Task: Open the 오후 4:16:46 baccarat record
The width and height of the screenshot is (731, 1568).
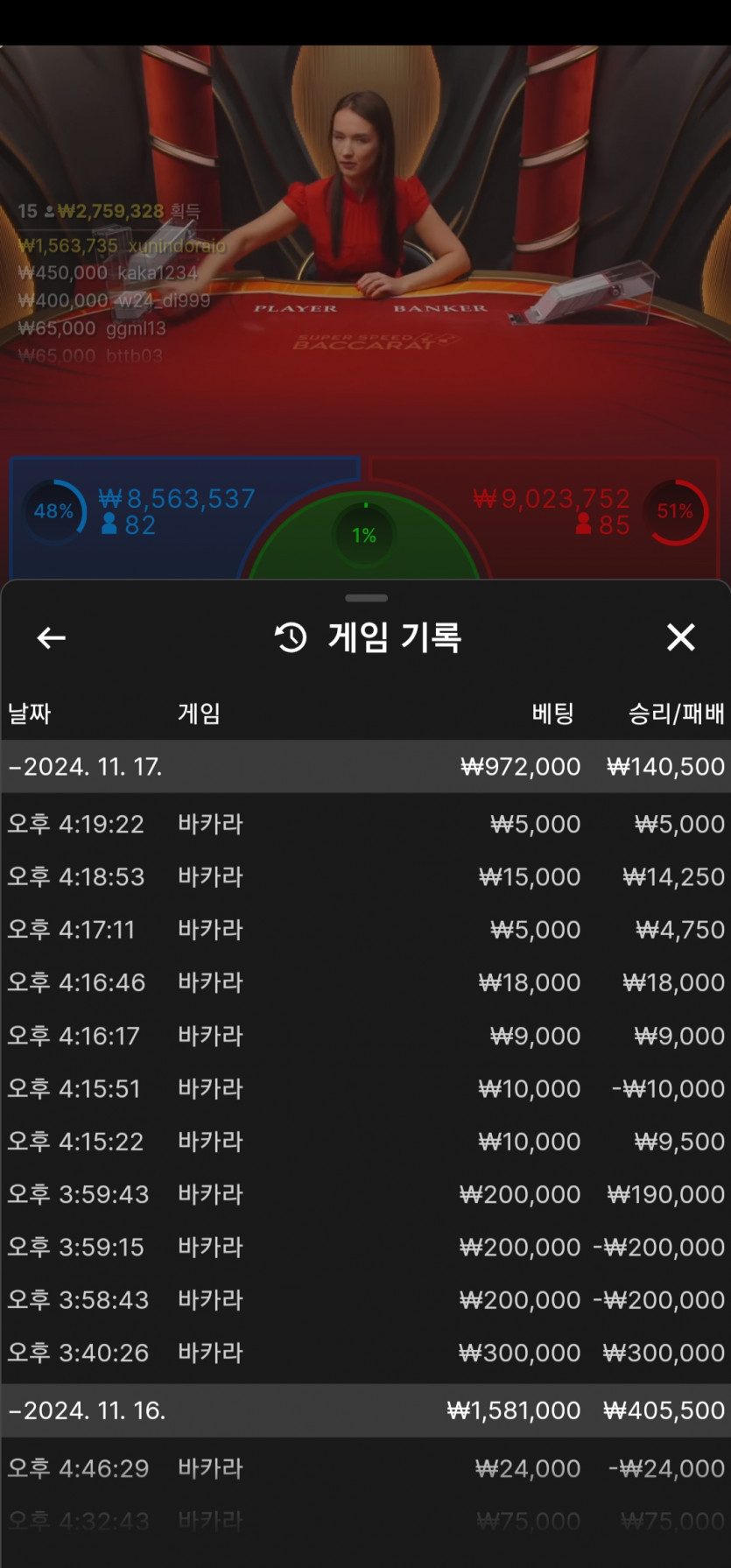Action: [x=366, y=982]
